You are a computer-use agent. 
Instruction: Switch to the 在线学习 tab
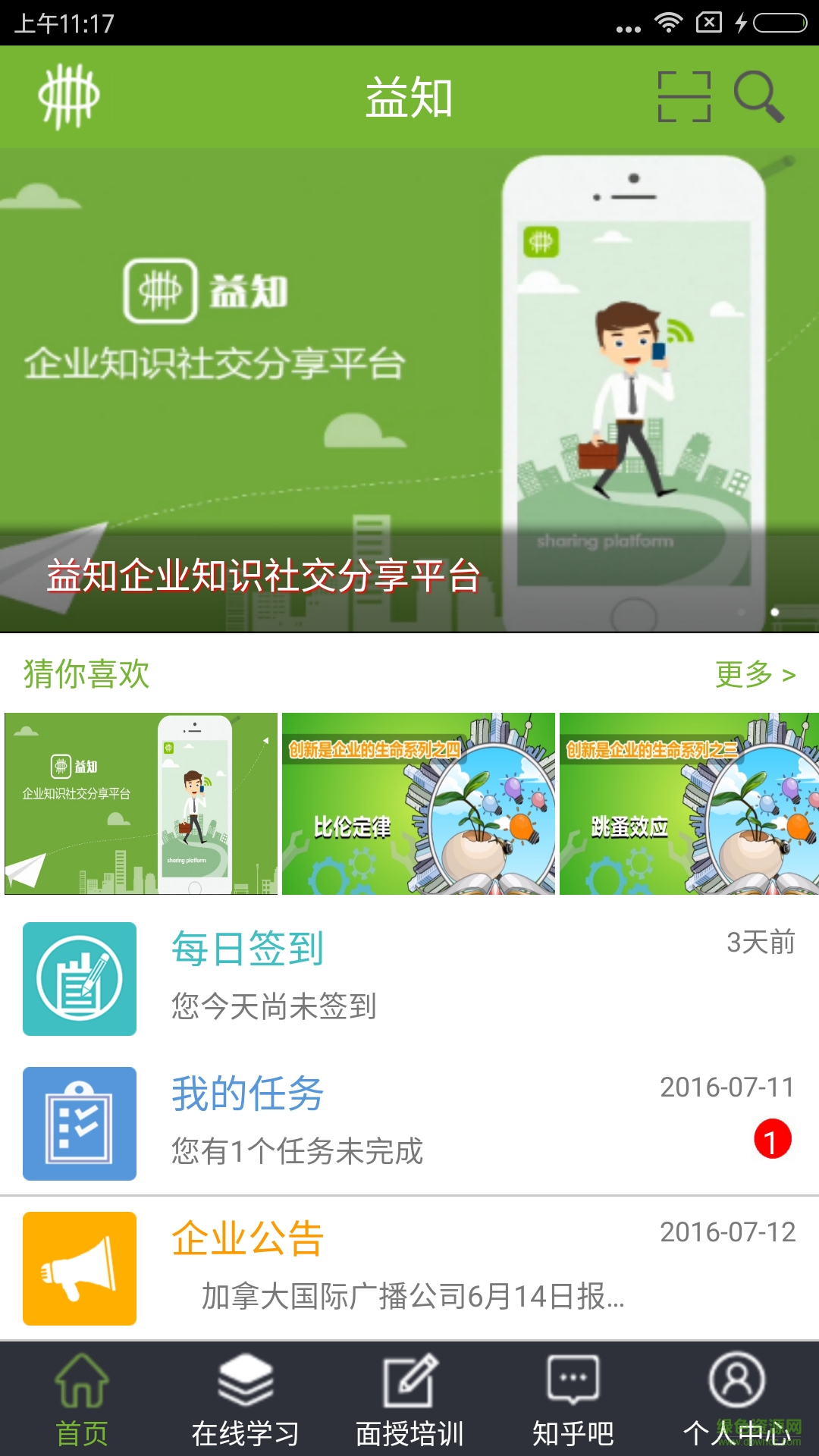(x=246, y=1400)
